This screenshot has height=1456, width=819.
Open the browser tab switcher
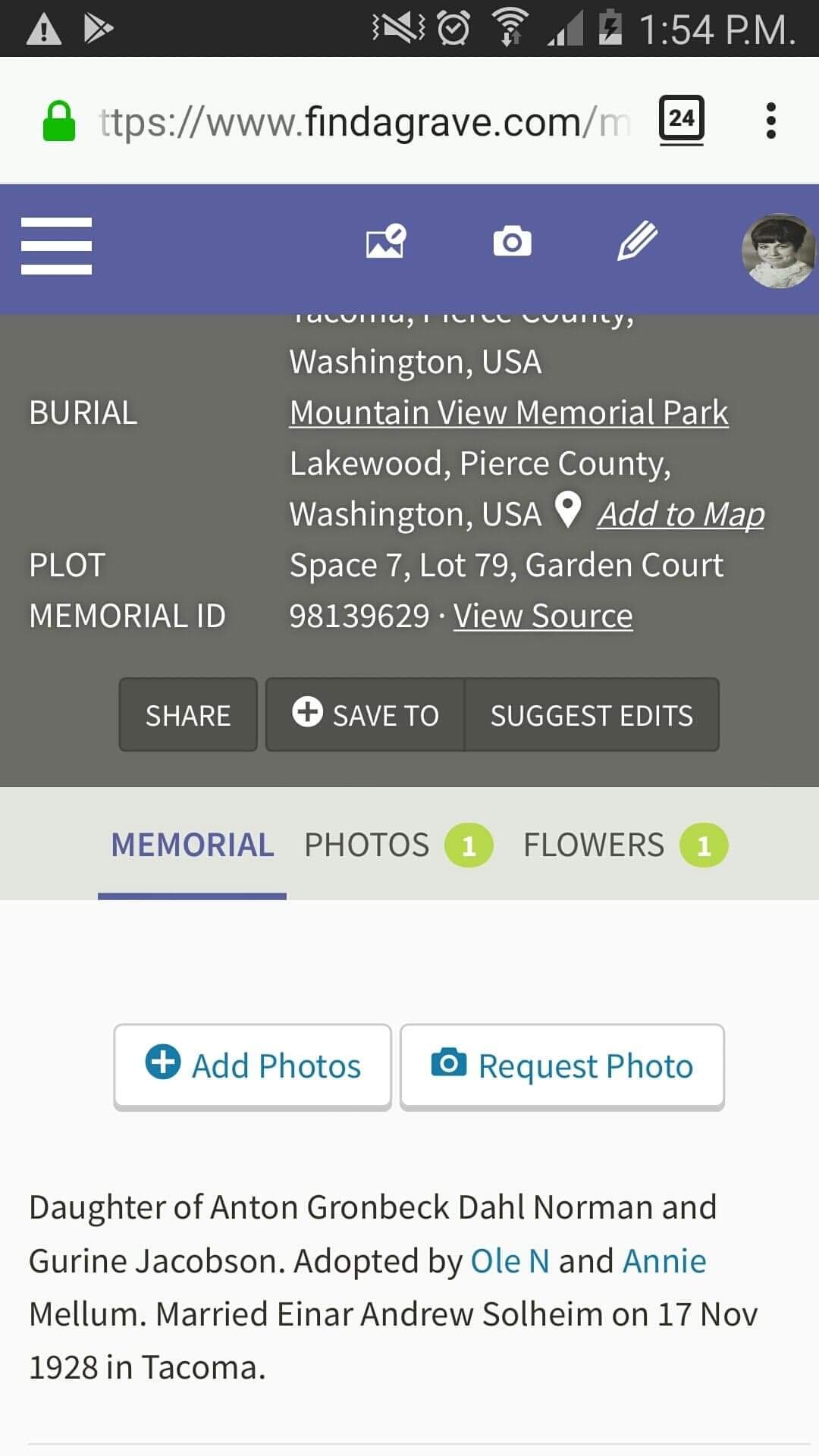click(681, 119)
